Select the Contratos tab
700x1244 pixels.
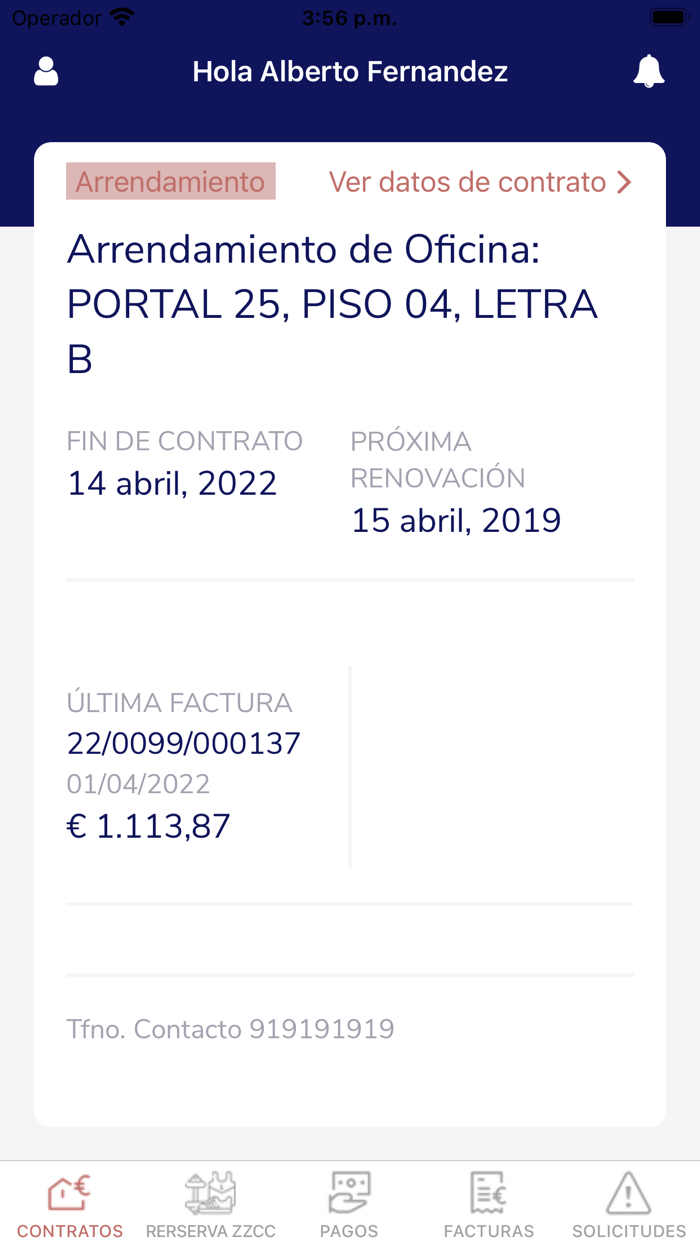coord(70,1204)
